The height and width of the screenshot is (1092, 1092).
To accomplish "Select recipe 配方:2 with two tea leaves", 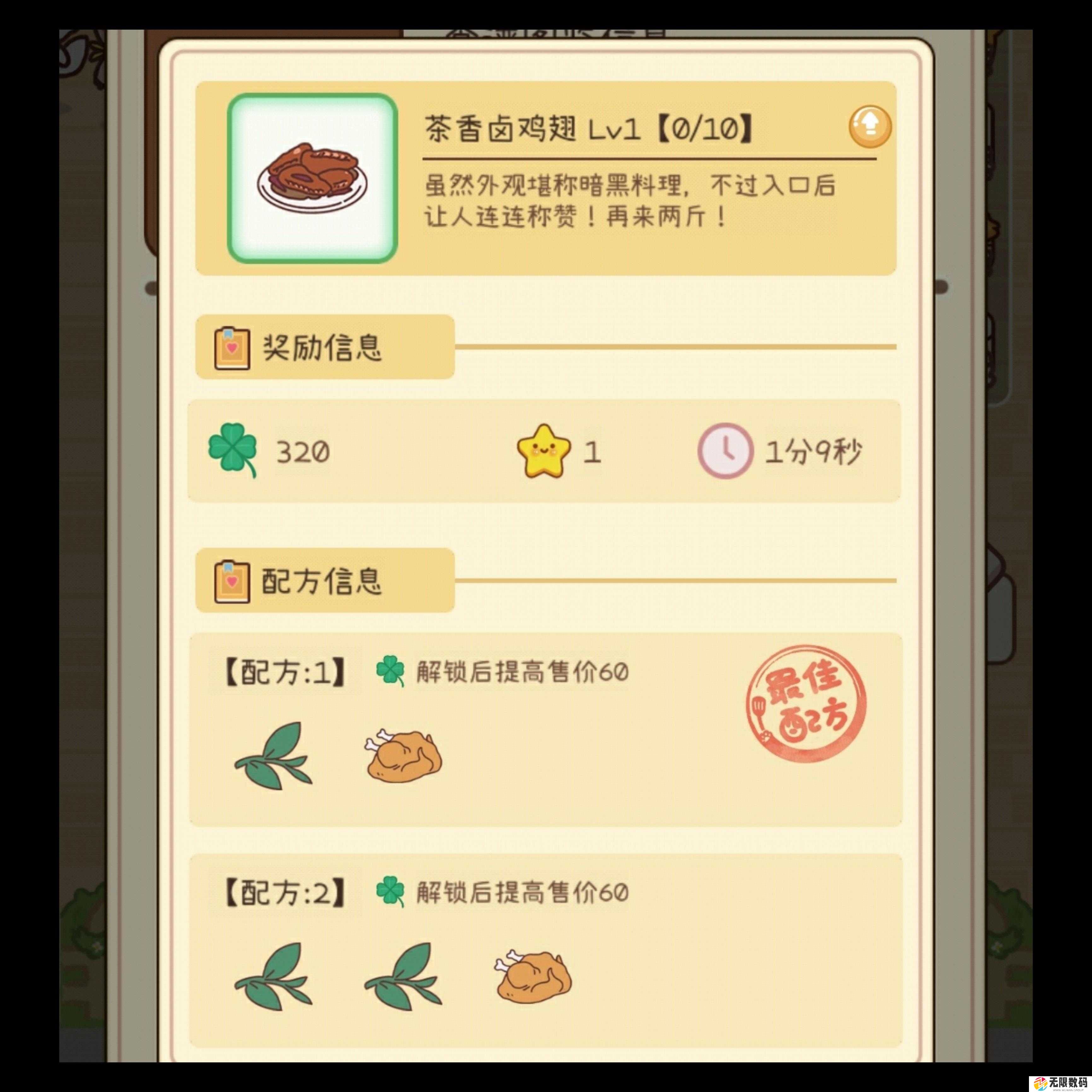I will pos(545,950).
